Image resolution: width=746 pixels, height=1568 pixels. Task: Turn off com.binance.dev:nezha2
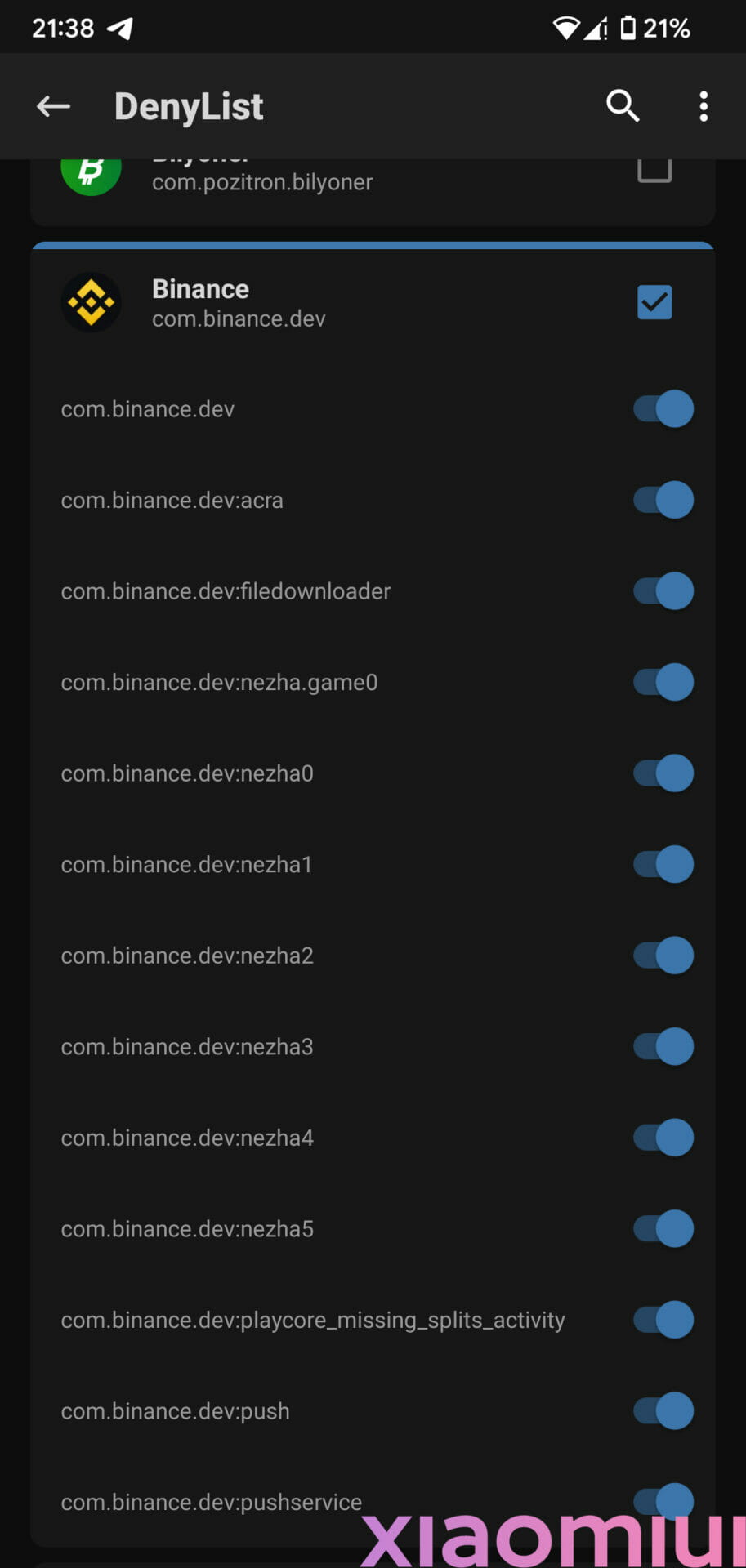tap(663, 955)
